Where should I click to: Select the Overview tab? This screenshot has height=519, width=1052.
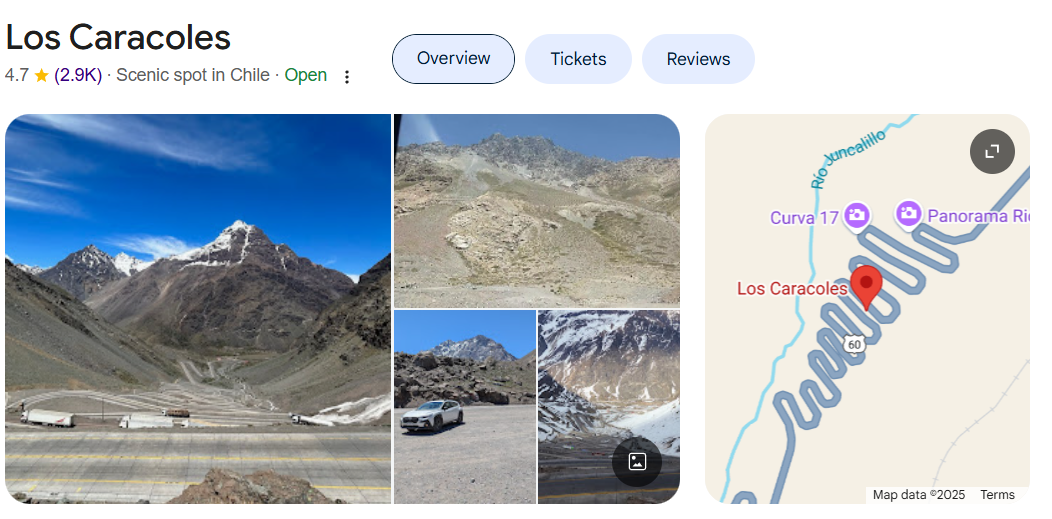tap(453, 59)
